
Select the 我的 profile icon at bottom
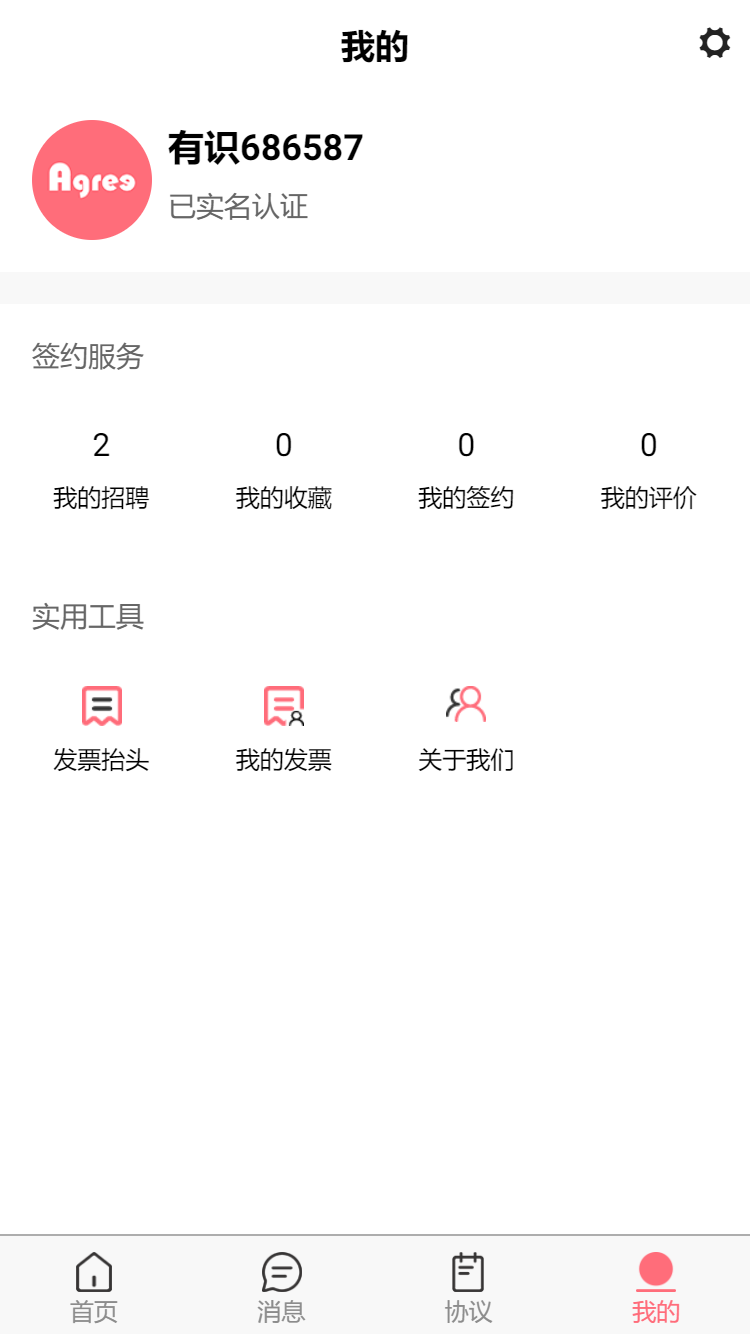(x=655, y=1272)
